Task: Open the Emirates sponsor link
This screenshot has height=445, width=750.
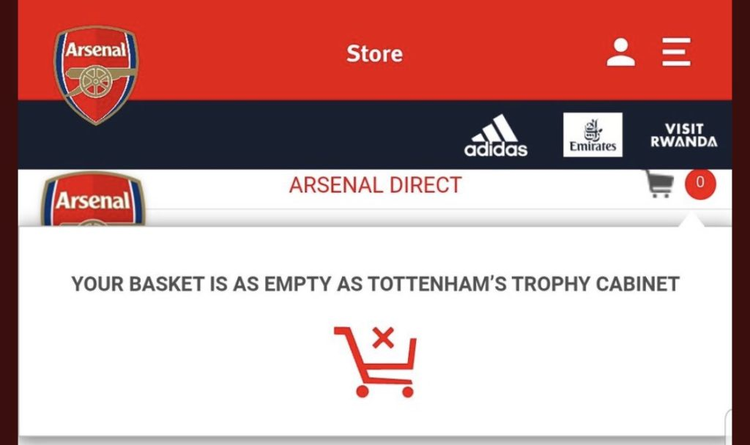Action: point(592,135)
